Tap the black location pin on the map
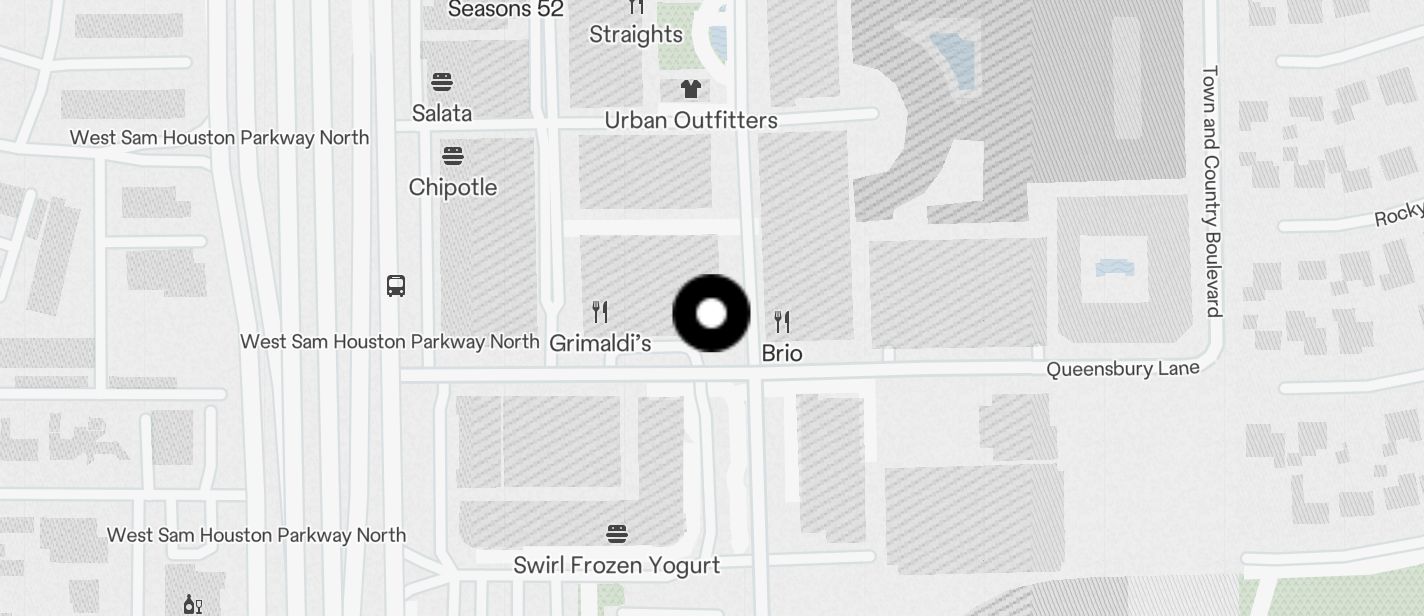1424x616 pixels. click(x=711, y=314)
